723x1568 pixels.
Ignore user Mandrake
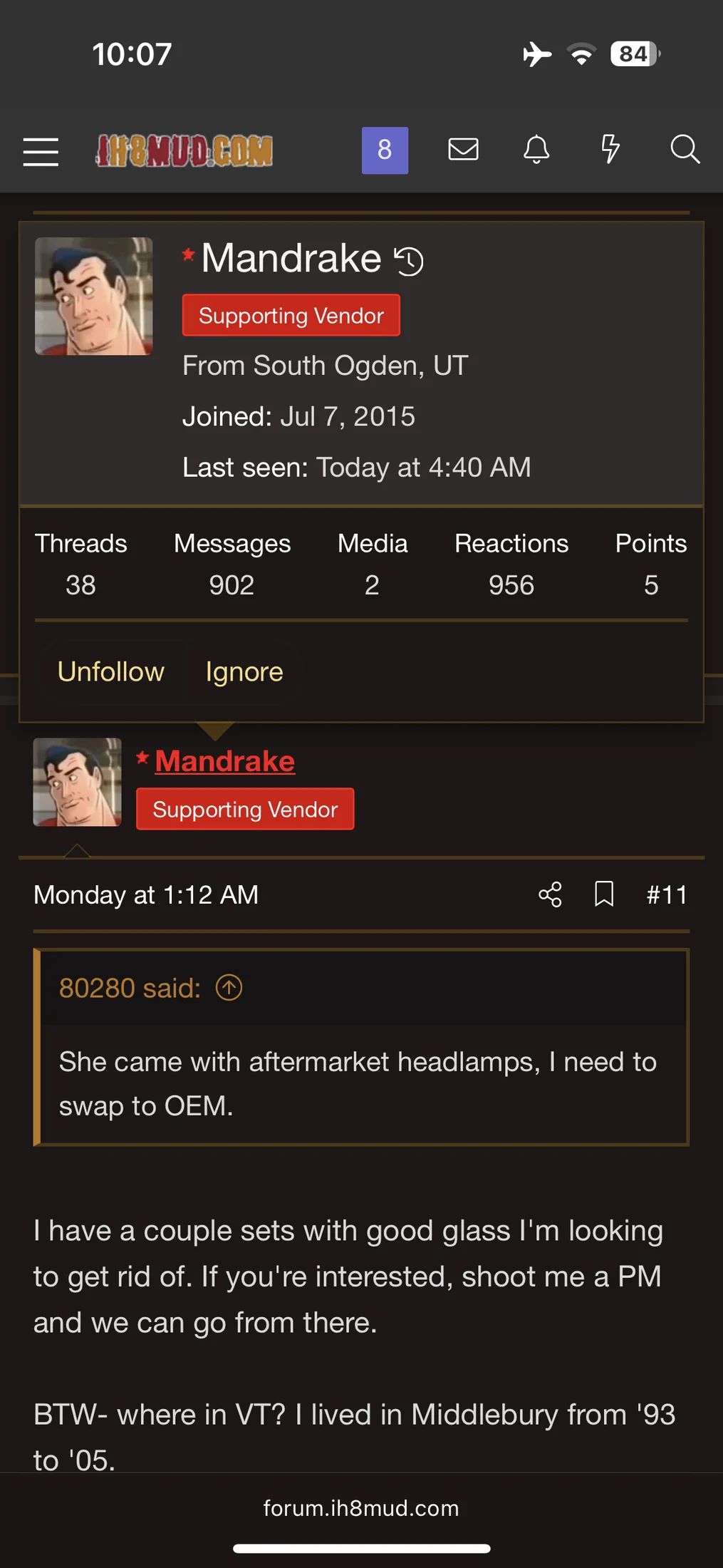pyautogui.click(x=244, y=671)
